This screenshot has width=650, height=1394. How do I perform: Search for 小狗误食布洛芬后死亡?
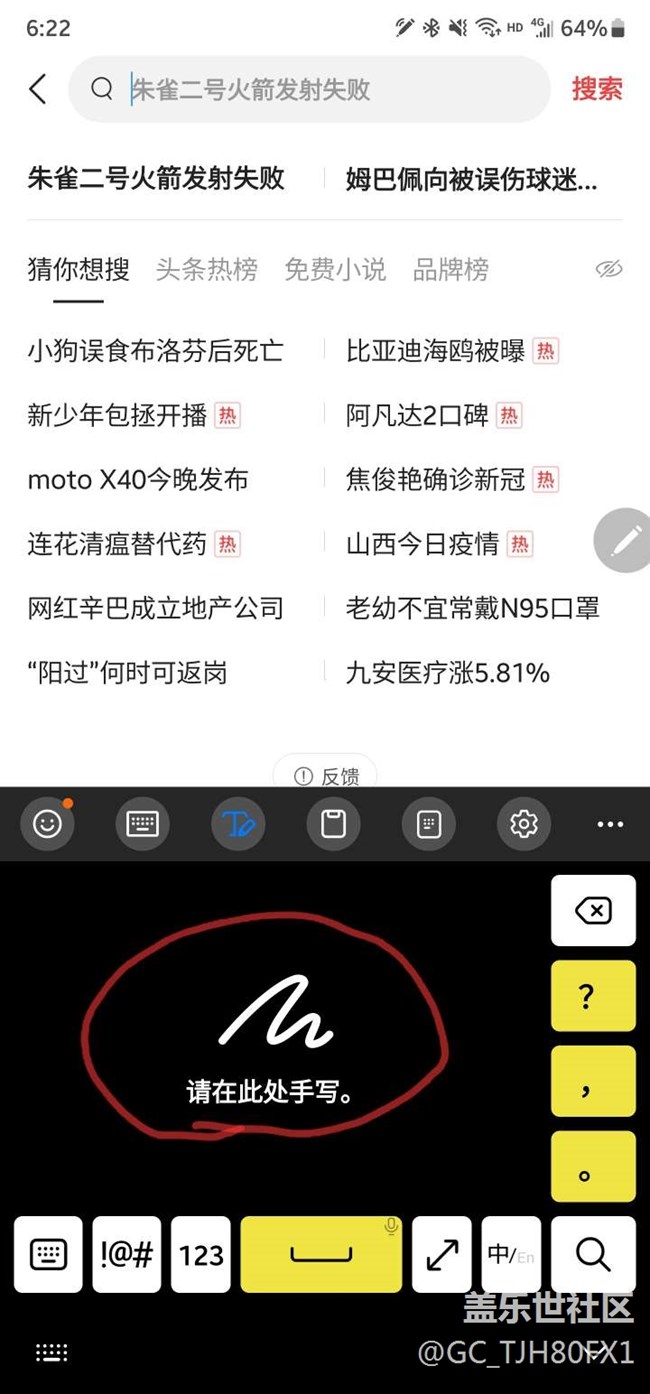coord(155,351)
